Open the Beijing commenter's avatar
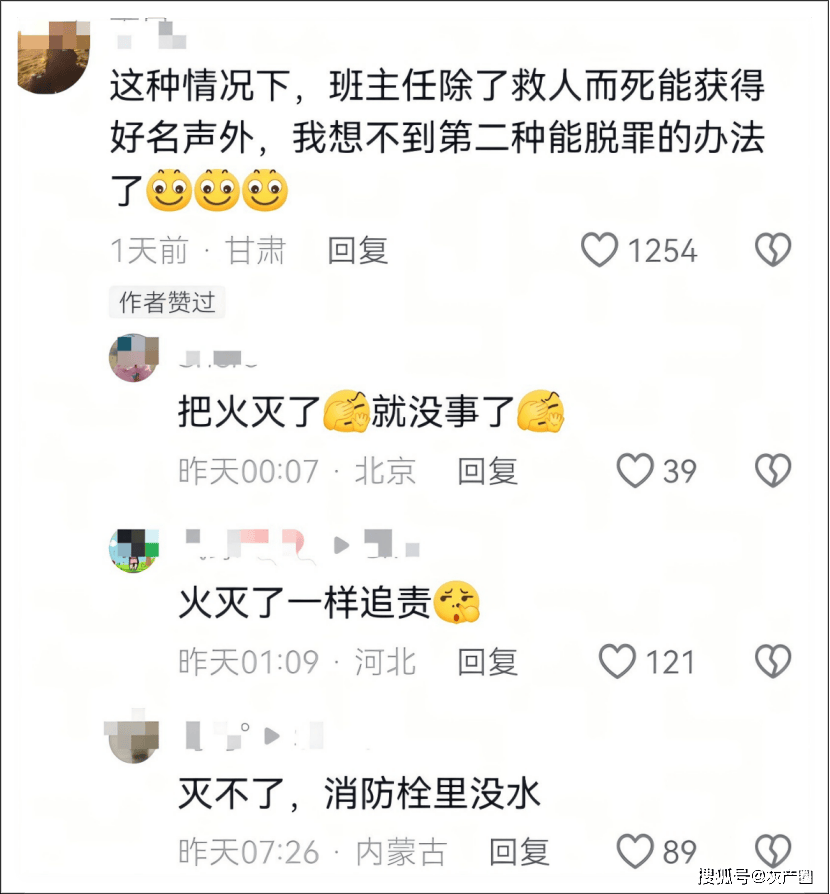The image size is (830, 894). point(134,358)
